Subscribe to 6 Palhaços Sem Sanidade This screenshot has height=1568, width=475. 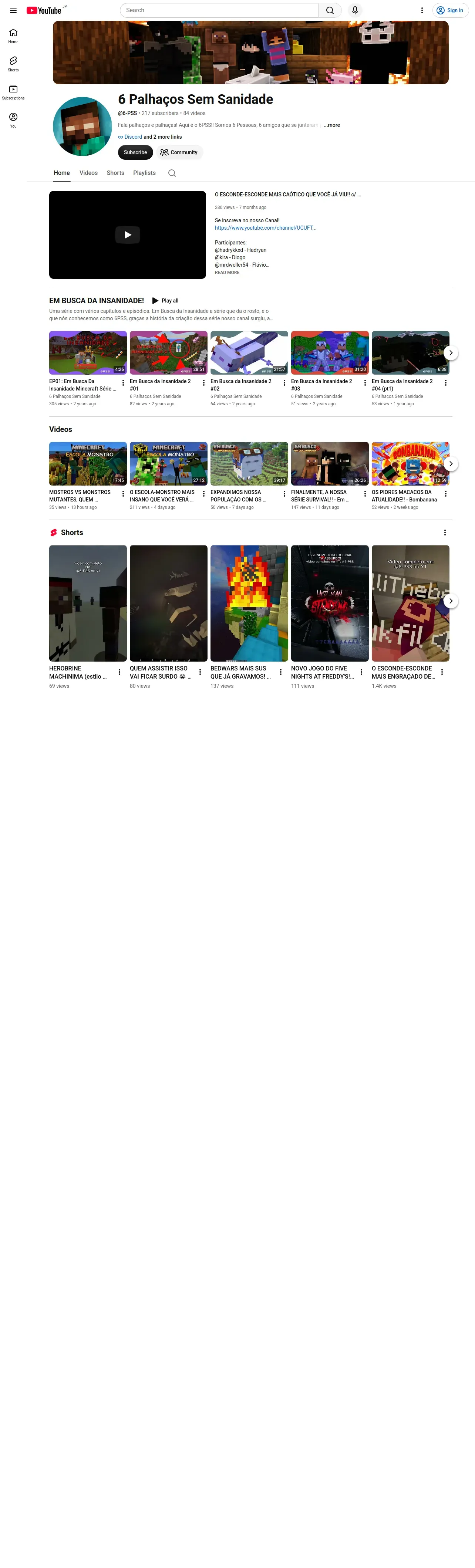point(135,152)
